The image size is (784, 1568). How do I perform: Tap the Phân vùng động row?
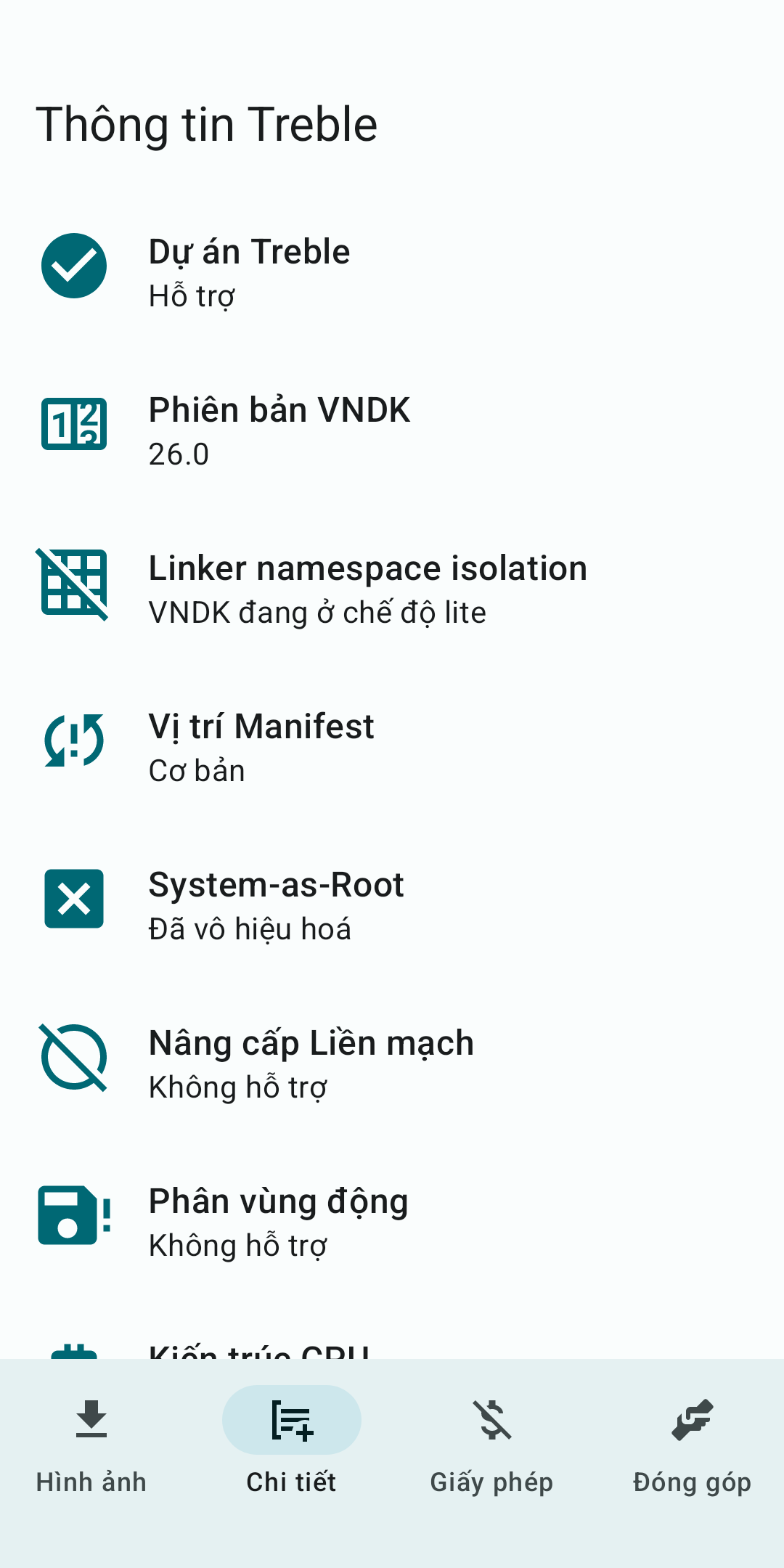coord(392,1222)
